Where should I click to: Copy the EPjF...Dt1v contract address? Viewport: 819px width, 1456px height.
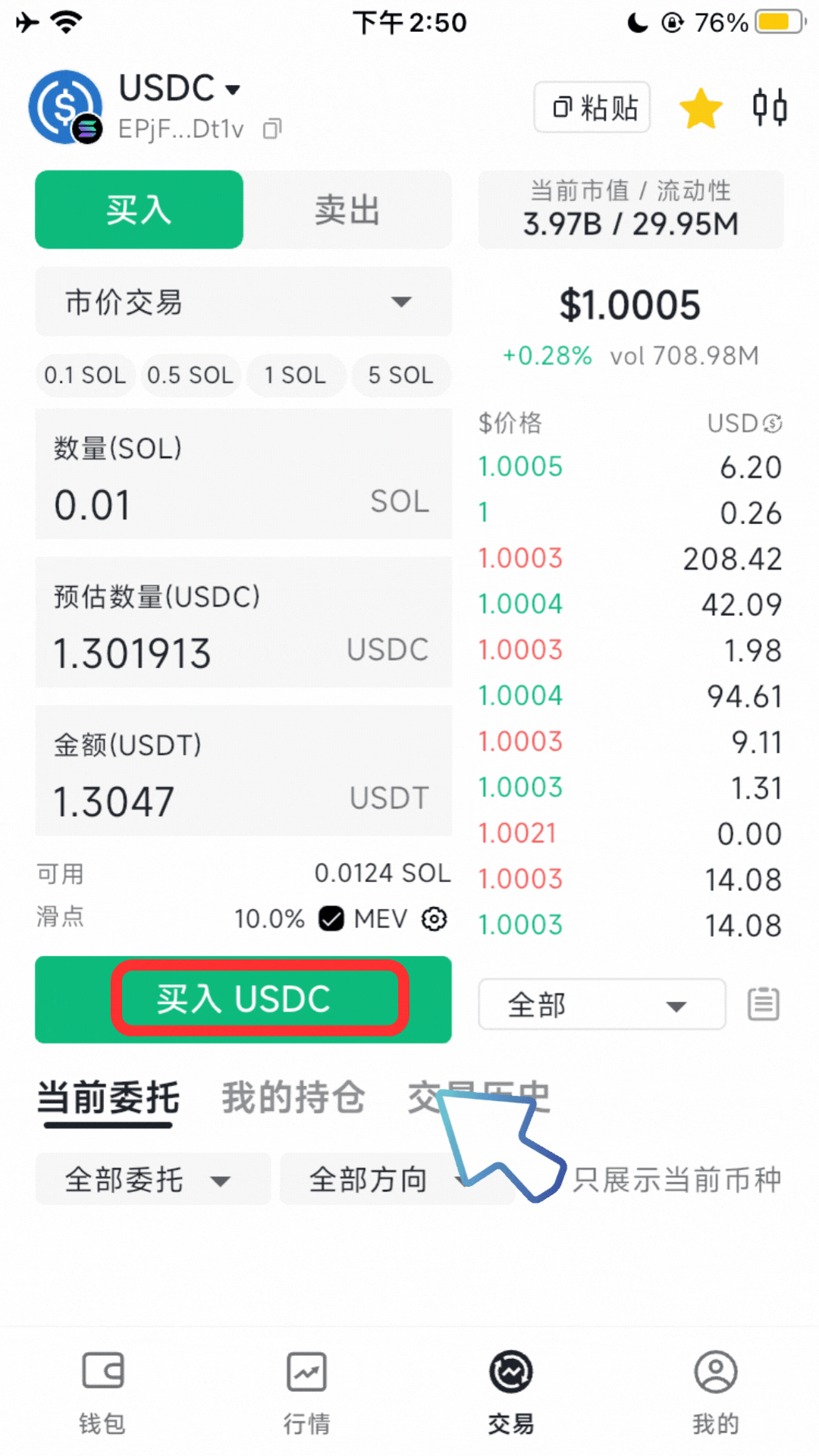pyautogui.click(x=272, y=130)
